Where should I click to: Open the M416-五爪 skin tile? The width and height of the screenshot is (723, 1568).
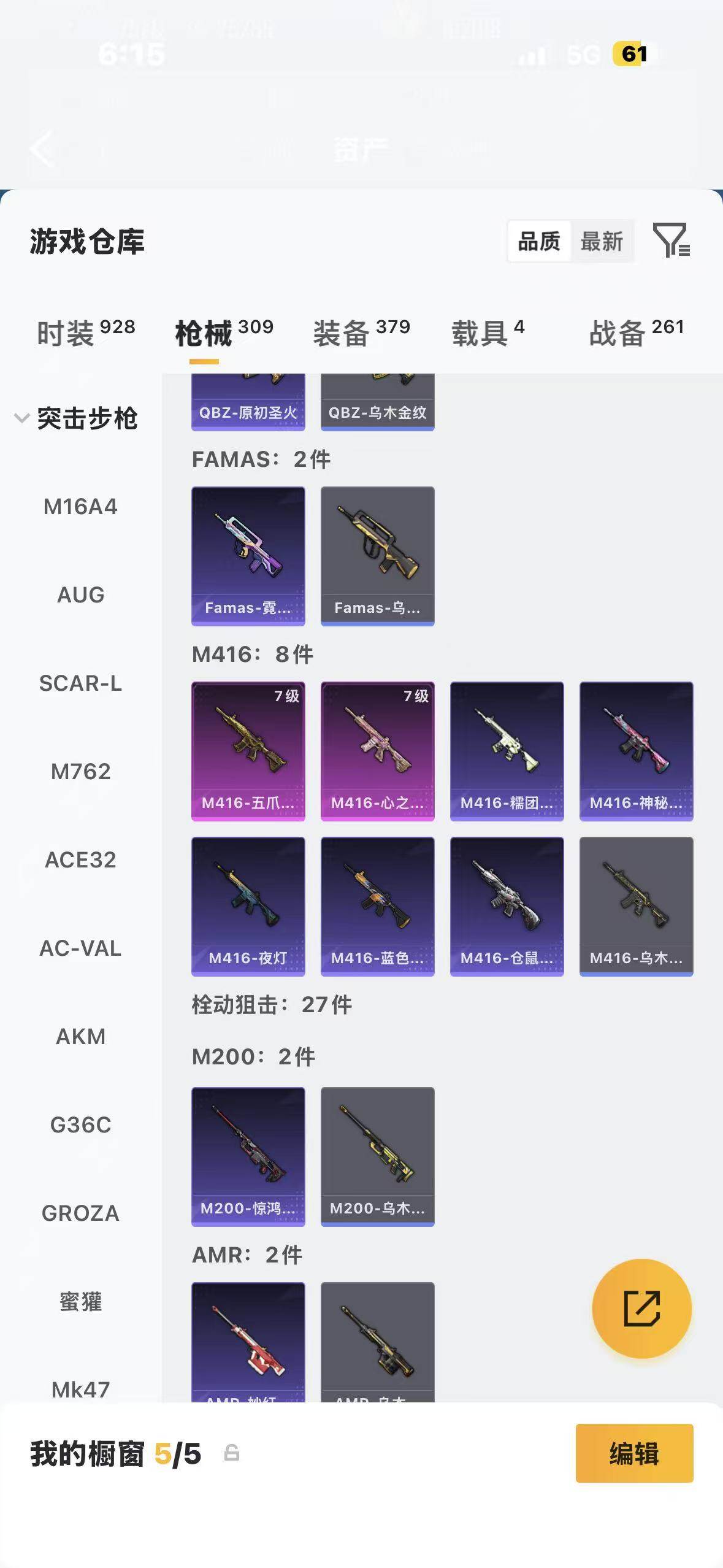[248, 751]
